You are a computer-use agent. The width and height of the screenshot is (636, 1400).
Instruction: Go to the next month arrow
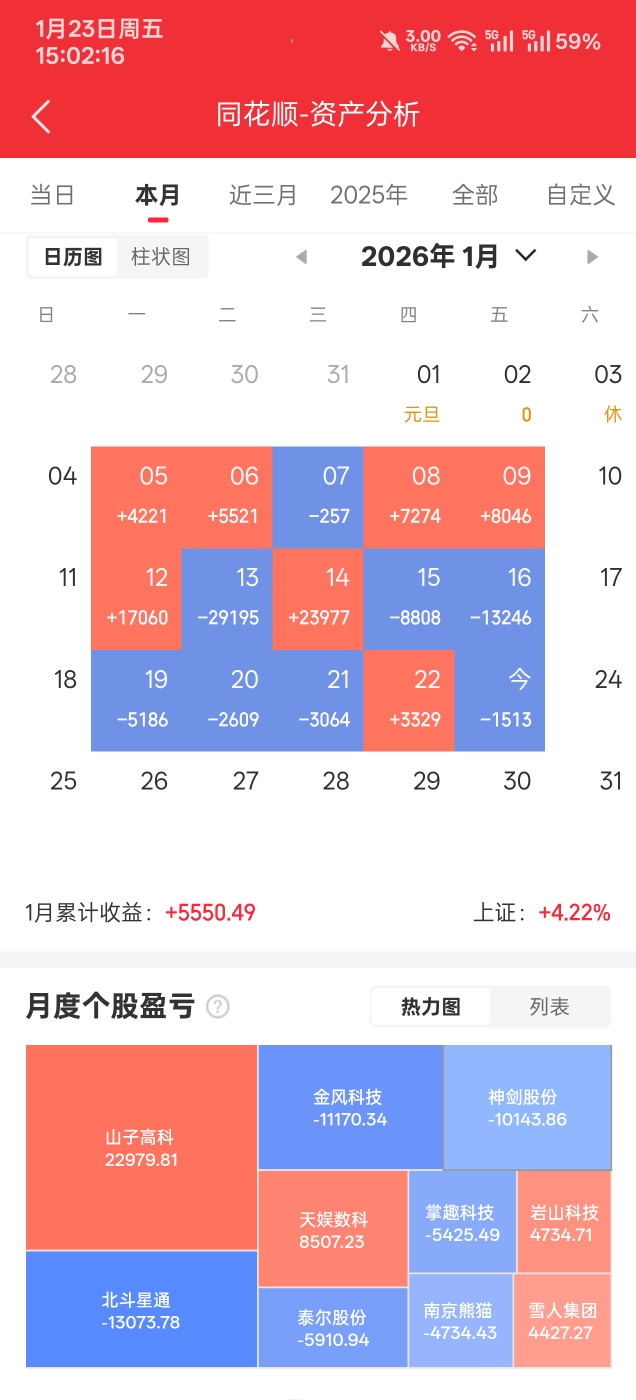pyautogui.click(x=592, y=257)
